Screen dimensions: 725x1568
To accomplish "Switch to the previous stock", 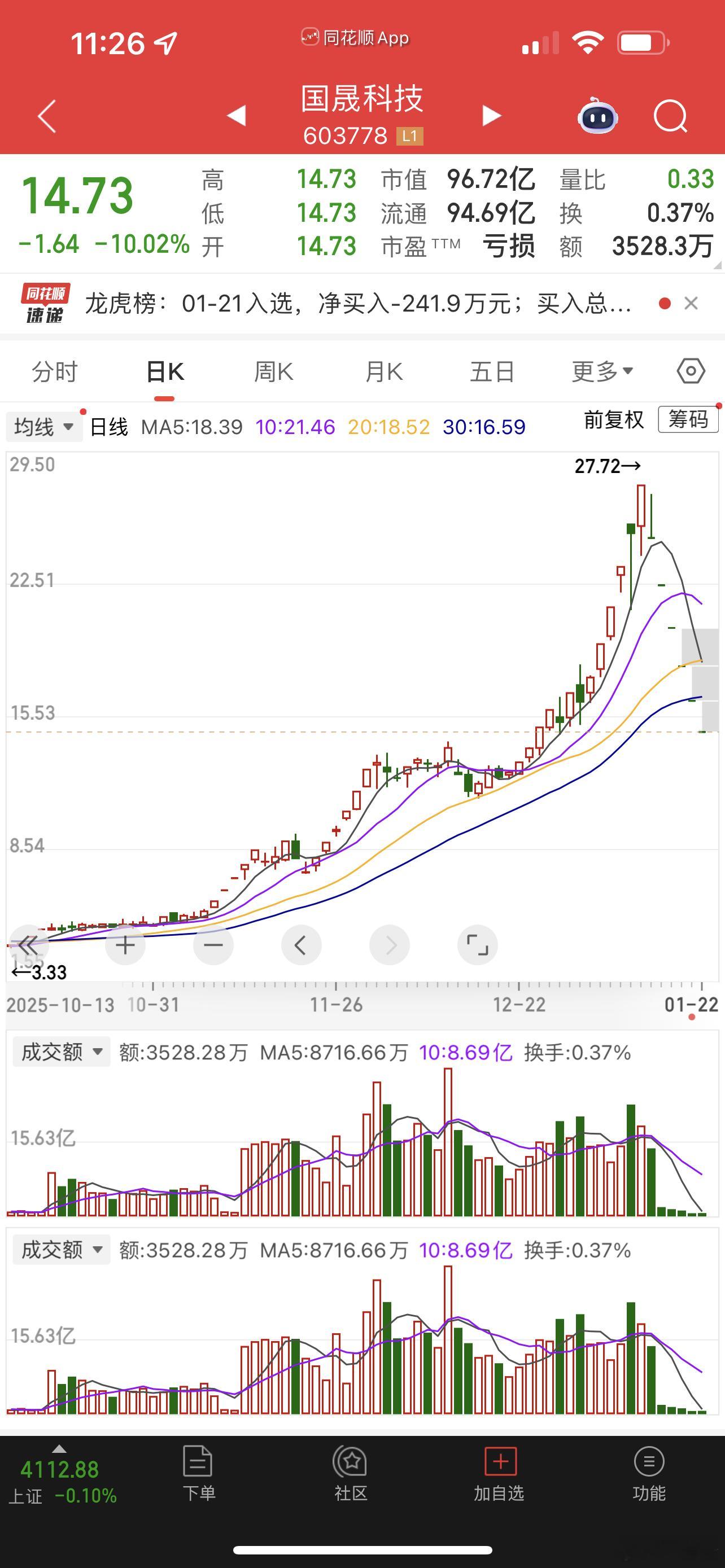I will 236,115.
